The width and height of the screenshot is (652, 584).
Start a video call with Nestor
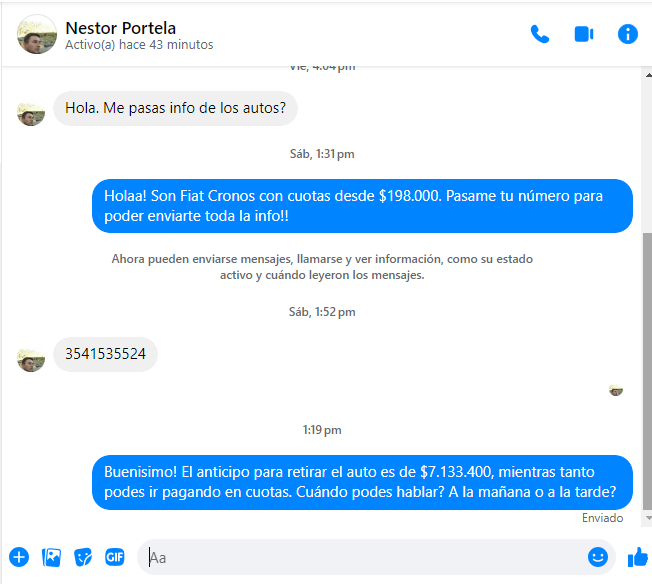(x=584, y=34)
